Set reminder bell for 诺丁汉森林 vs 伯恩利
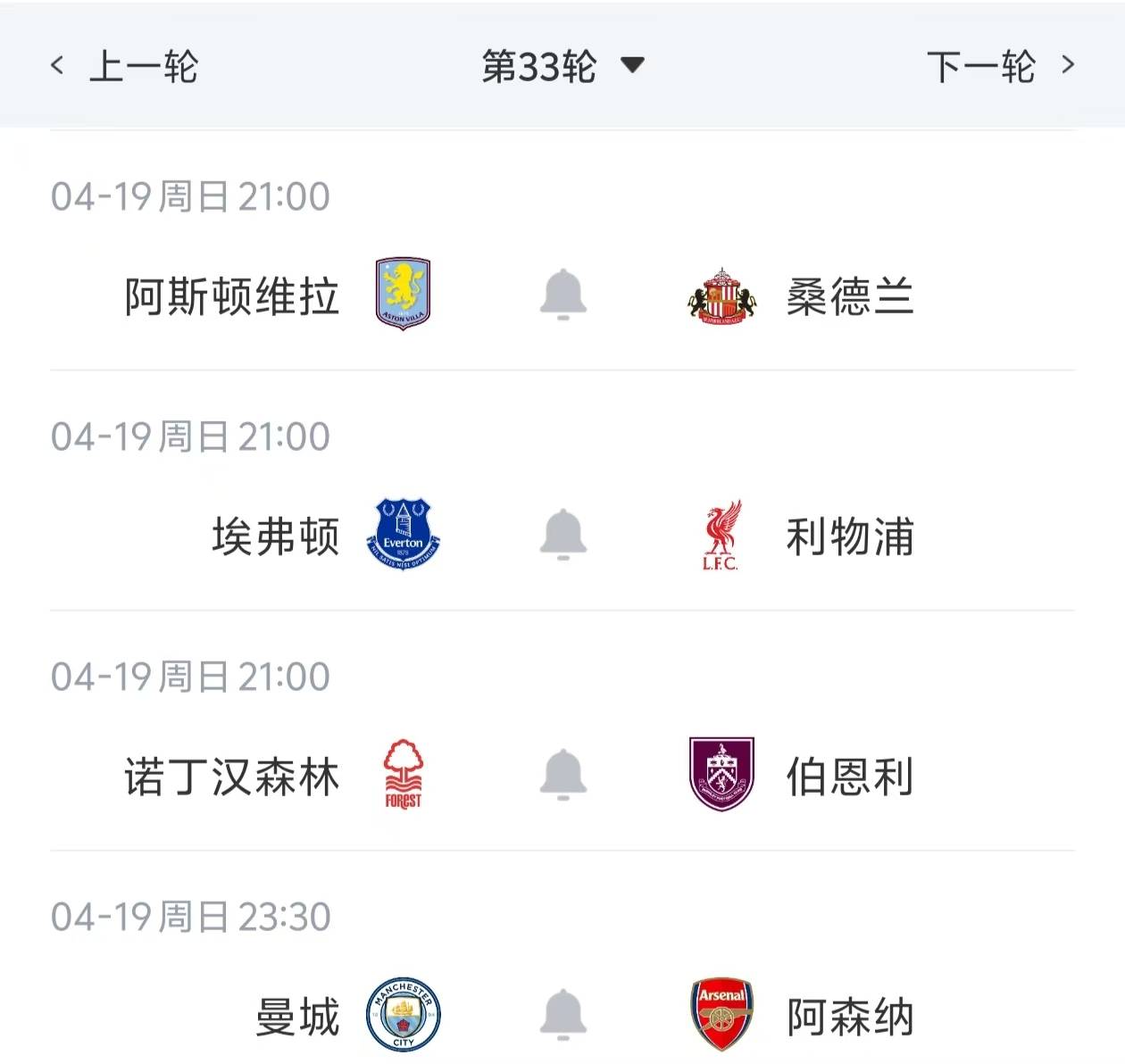 pyautogui.click(x=562, y=775)
